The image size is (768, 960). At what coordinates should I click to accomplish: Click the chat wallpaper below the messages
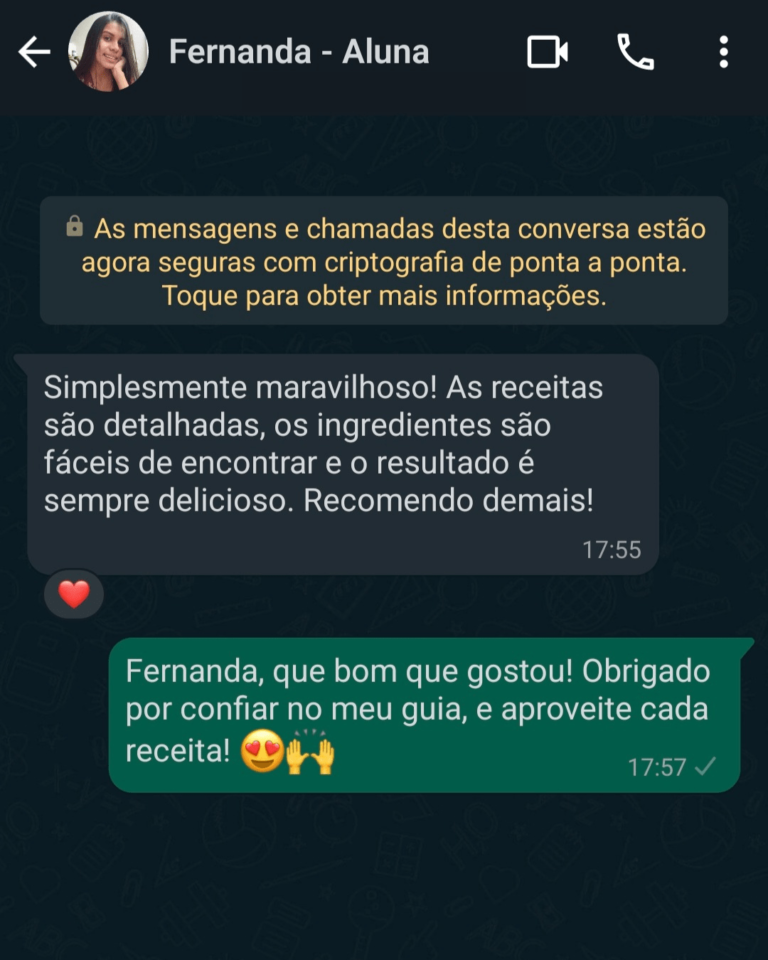384,880
